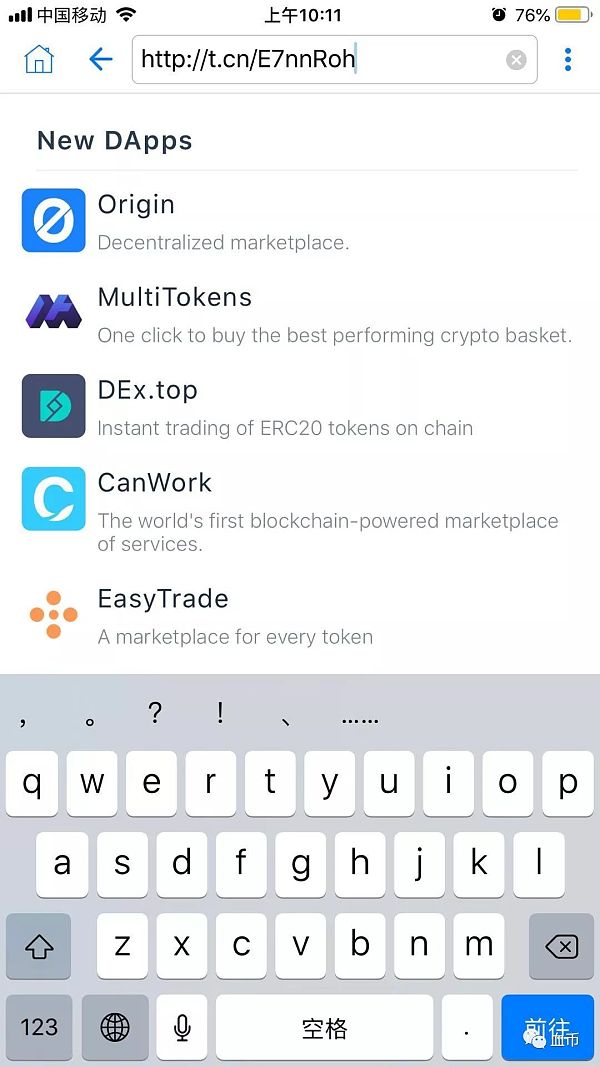Hit the keyboard backspace key
This screenshot has width=600, height=1067.
[x=561, y=946]
